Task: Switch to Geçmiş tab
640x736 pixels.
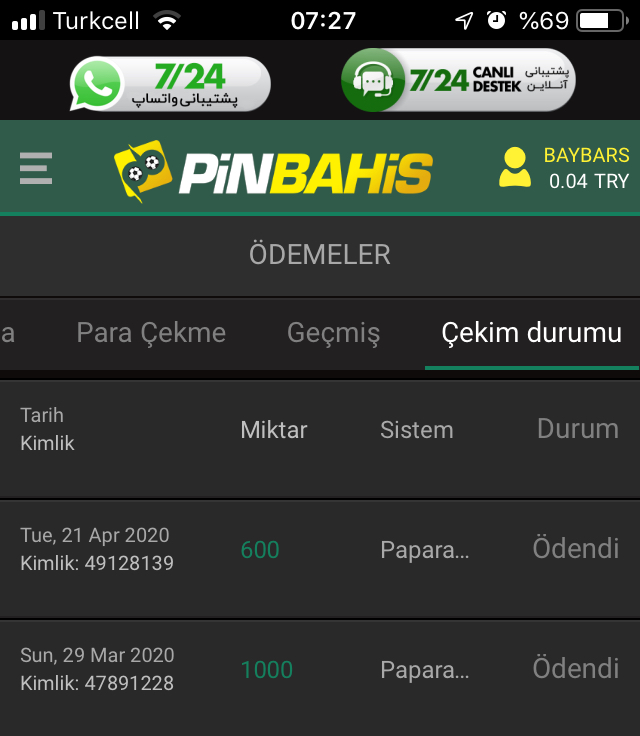Action: 333,333
